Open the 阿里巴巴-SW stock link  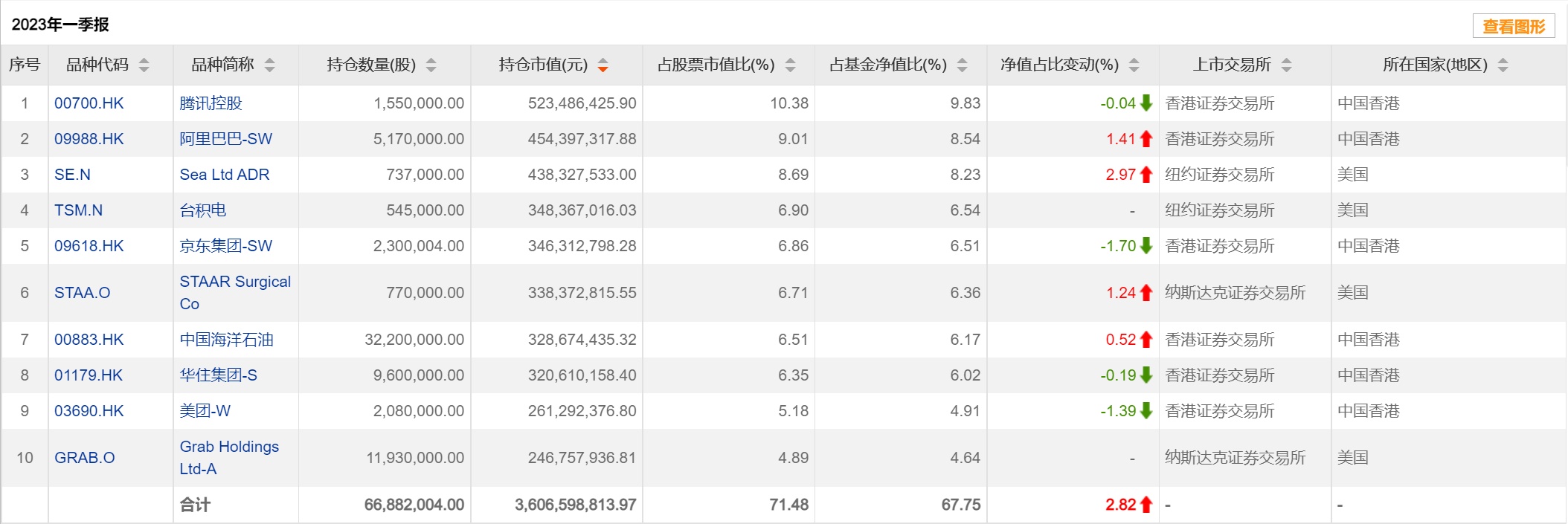click(225, 139)
